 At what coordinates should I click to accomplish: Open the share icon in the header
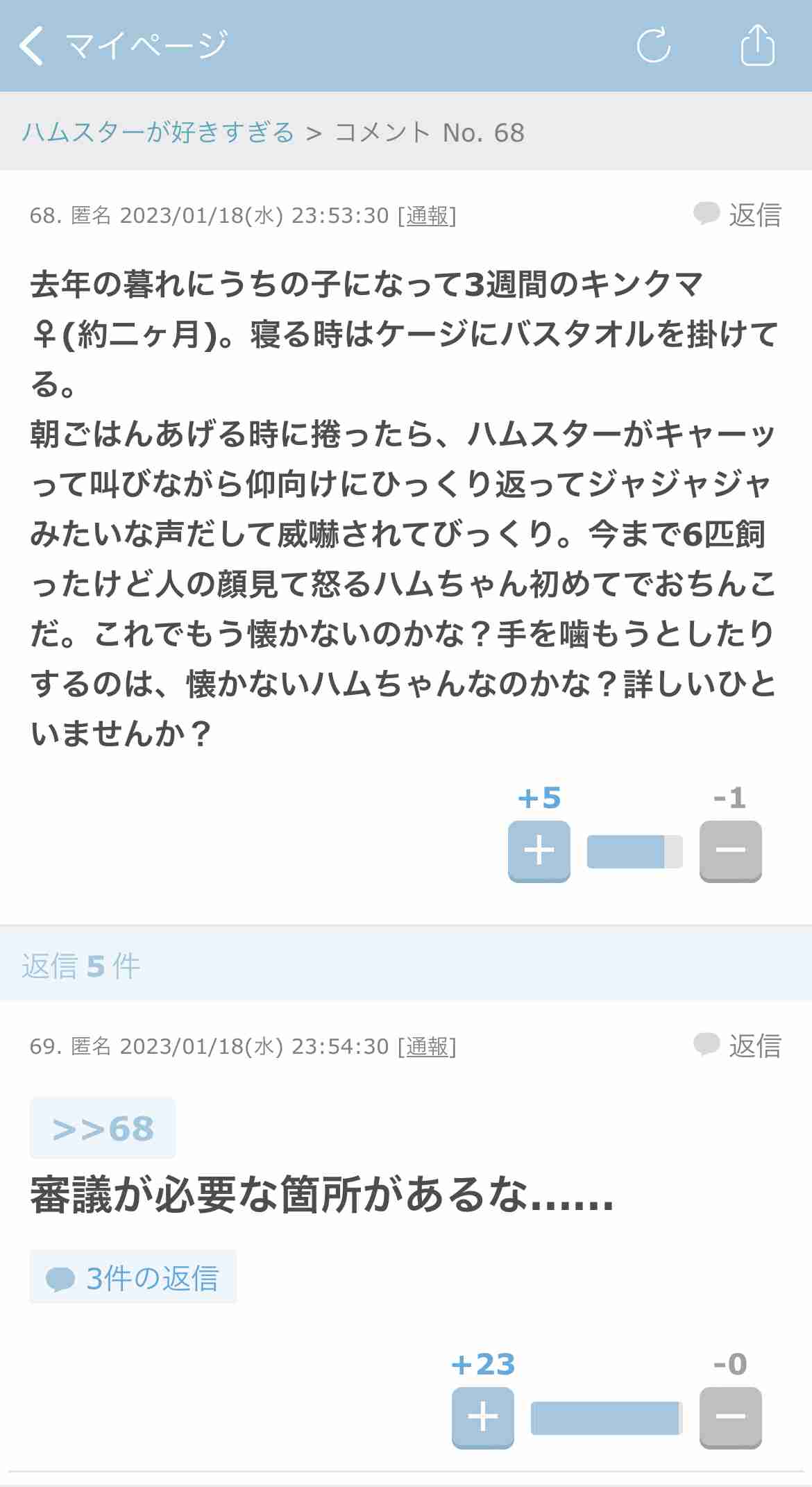click(x=757, y=45)
